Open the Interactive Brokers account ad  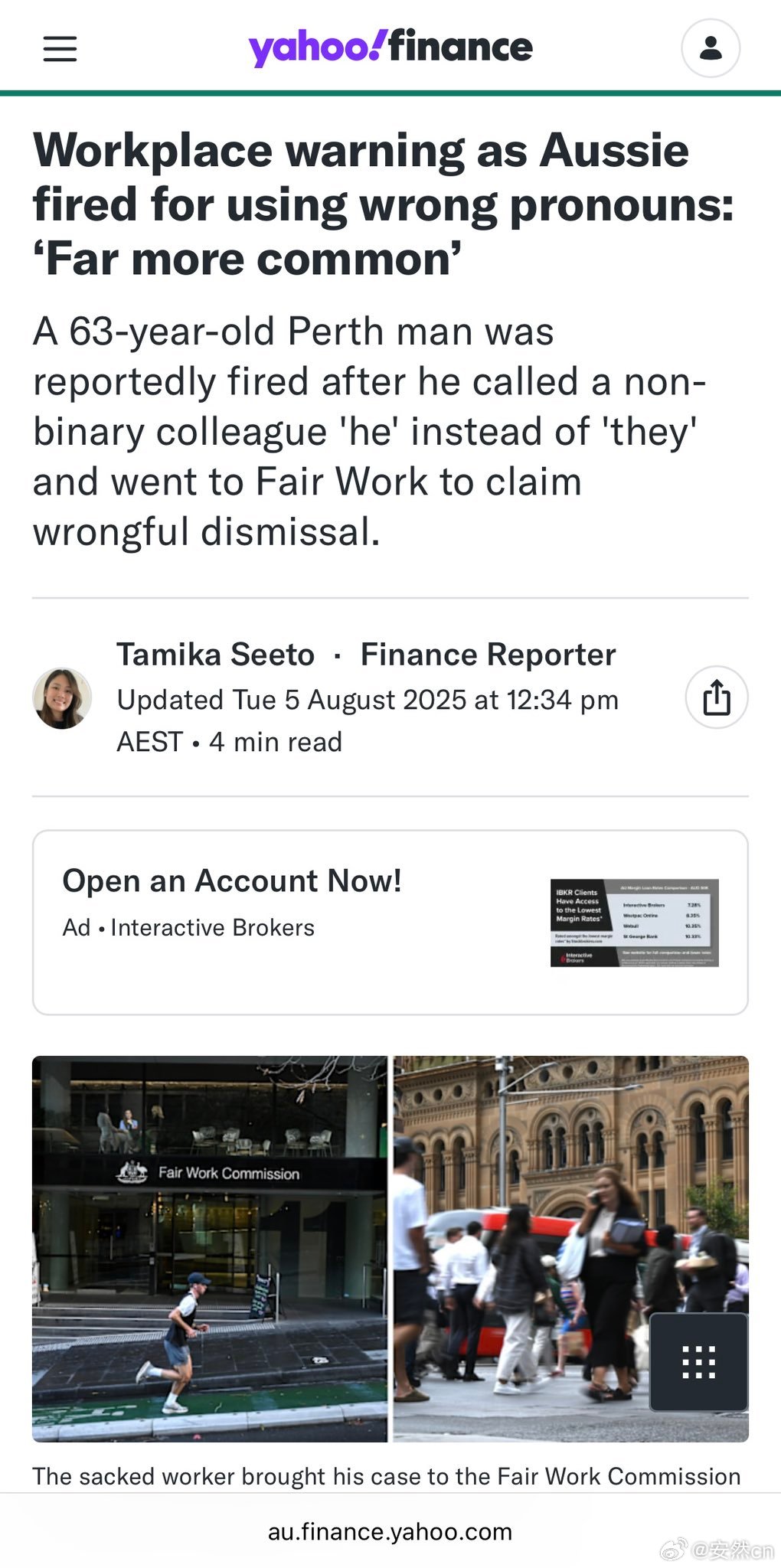[390, 923]
